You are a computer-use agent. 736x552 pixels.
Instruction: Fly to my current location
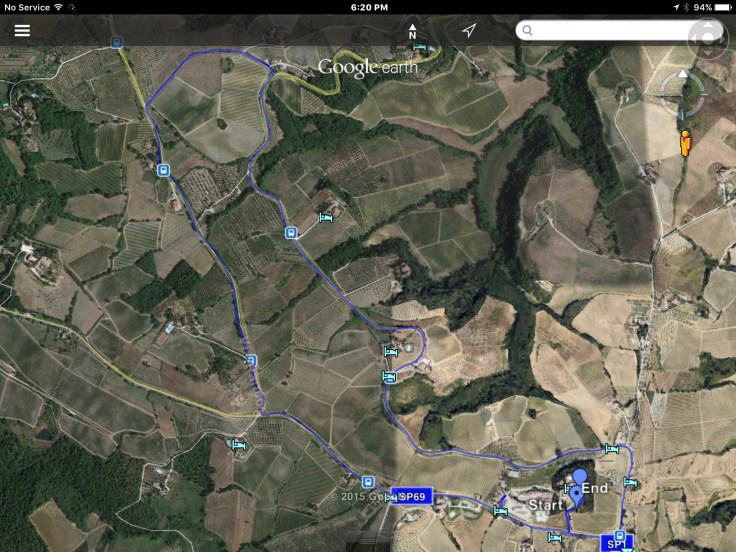(x=469, y=31)
